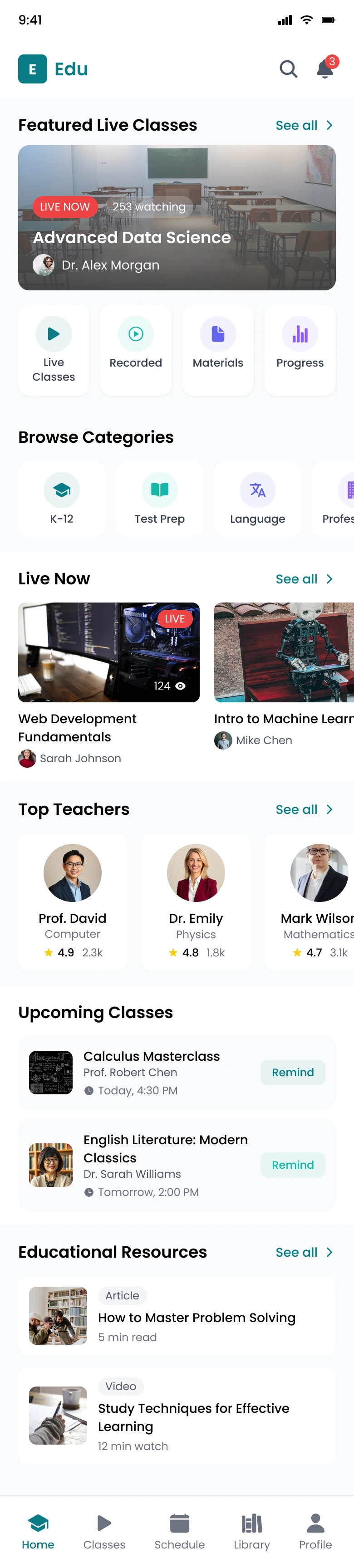Open the Recorded shortcut

tap(135, 350)
